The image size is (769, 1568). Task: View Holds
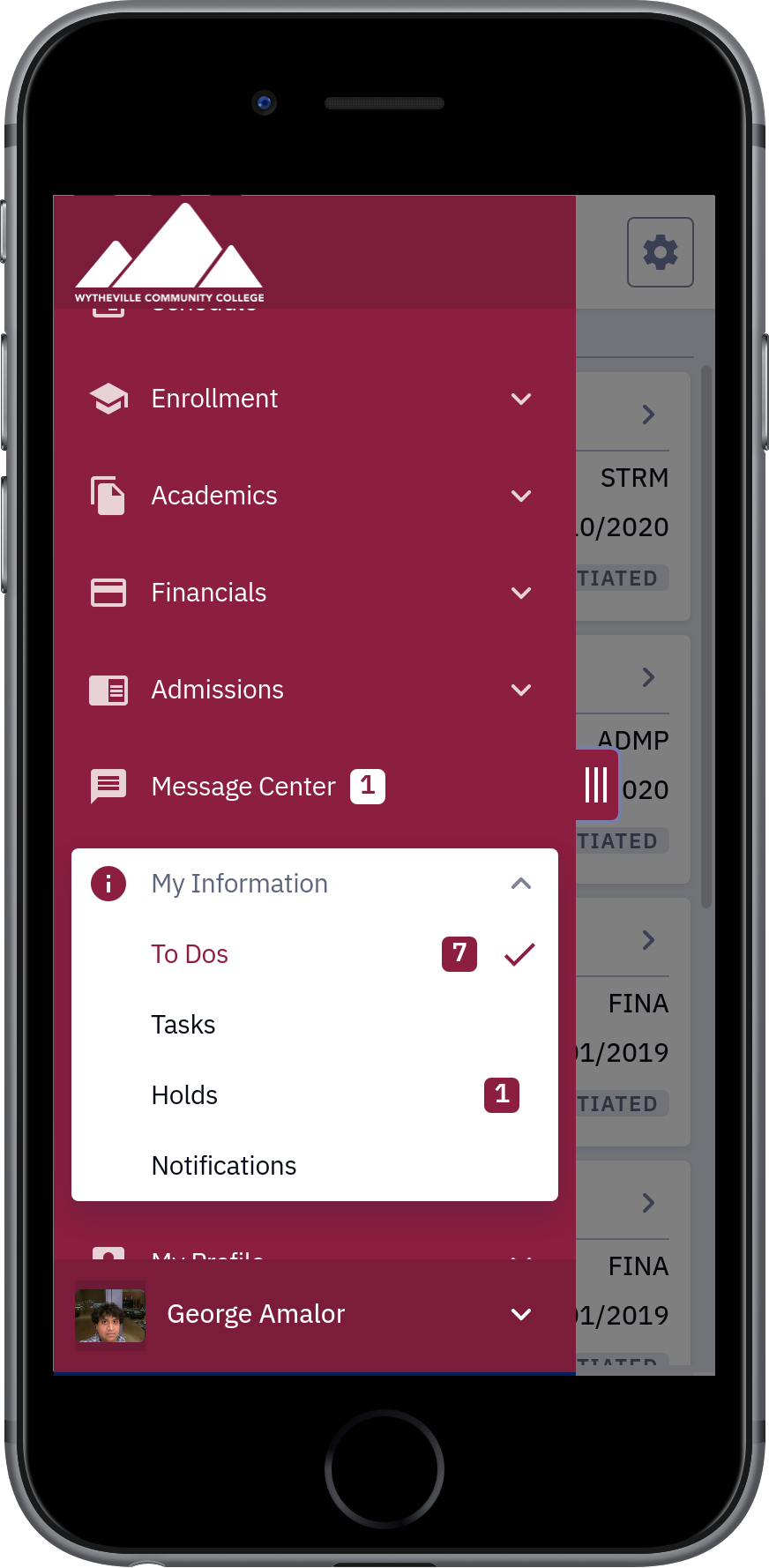pyautogui.click(x=314, y=1095)
